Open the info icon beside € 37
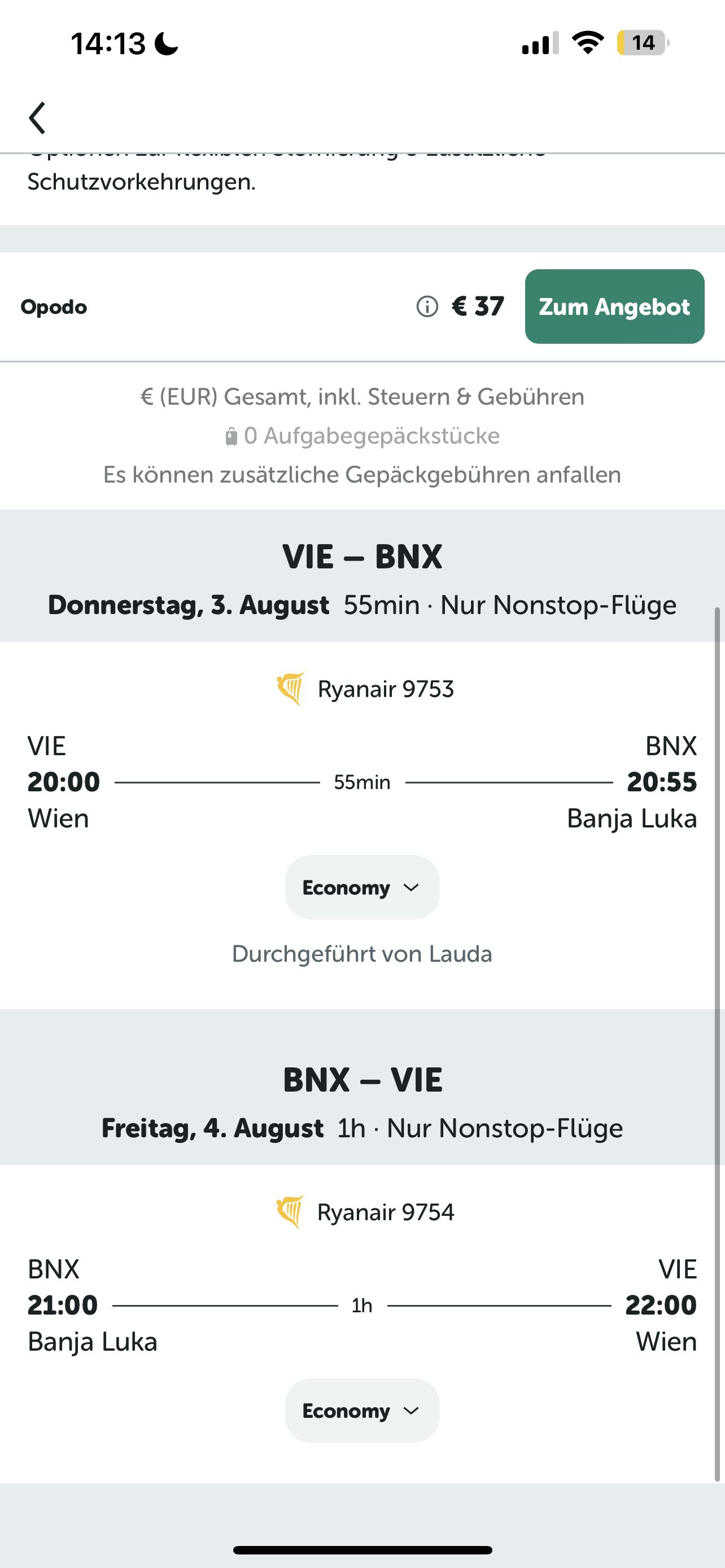 427,307
